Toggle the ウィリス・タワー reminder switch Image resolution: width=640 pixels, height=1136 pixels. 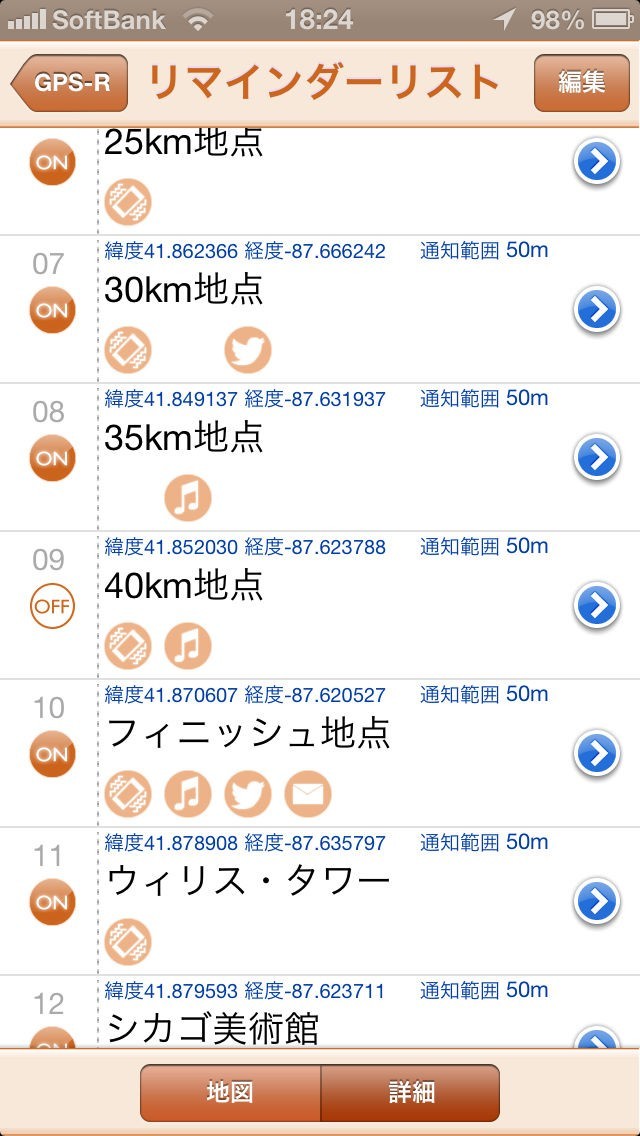click(52, 902)
